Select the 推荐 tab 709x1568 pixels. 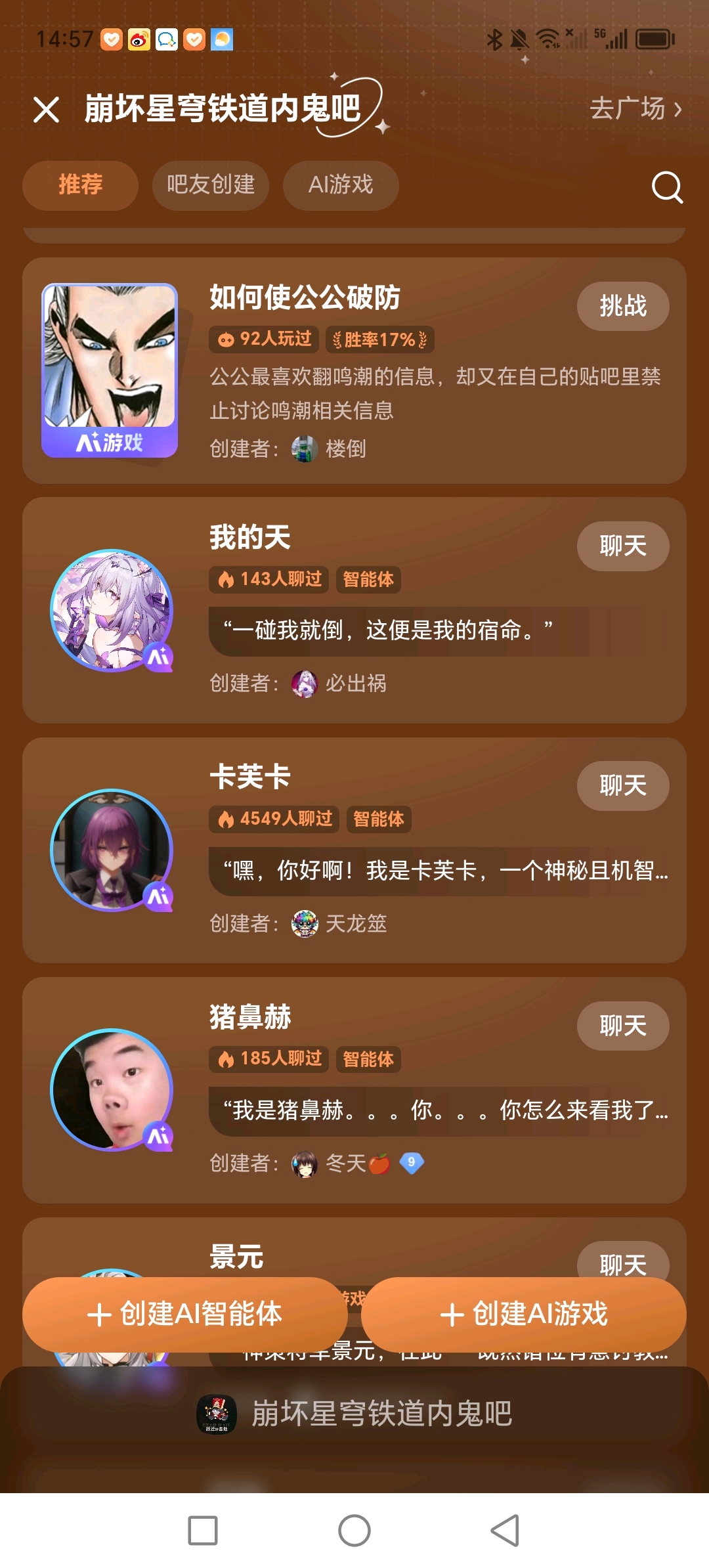coord(80,185)
